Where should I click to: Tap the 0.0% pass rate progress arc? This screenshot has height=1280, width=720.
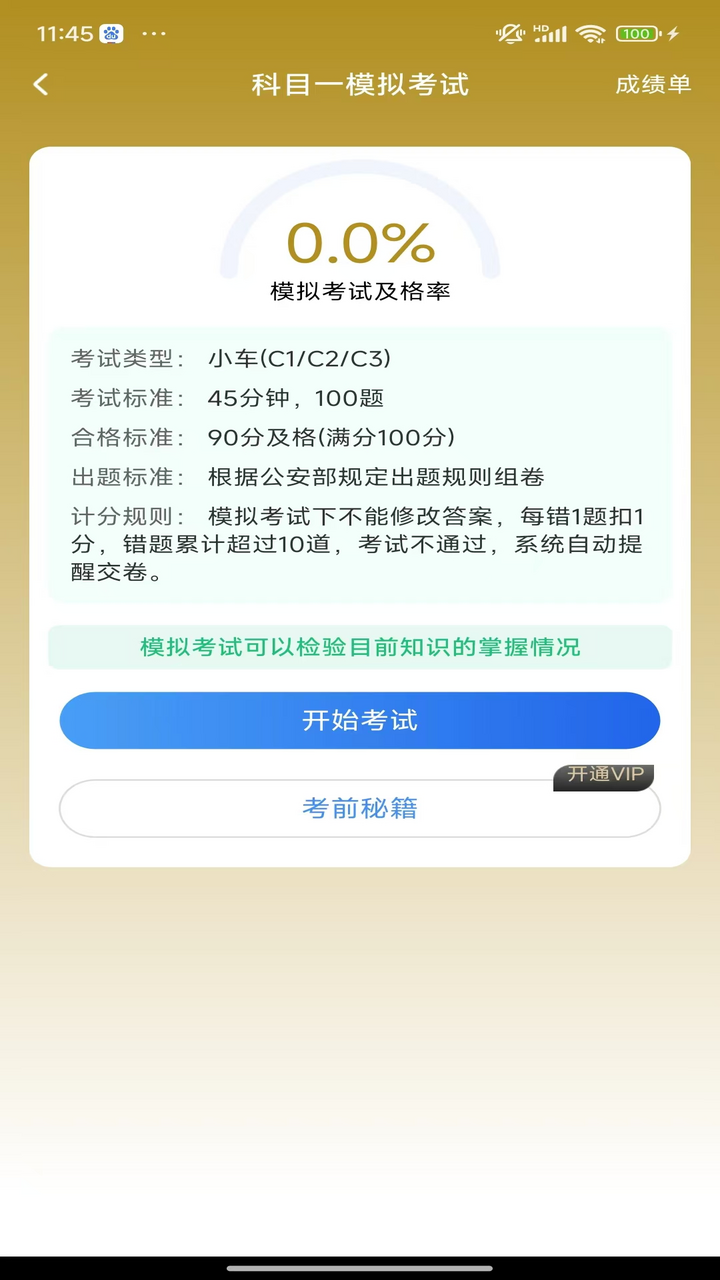coord(360,242)
